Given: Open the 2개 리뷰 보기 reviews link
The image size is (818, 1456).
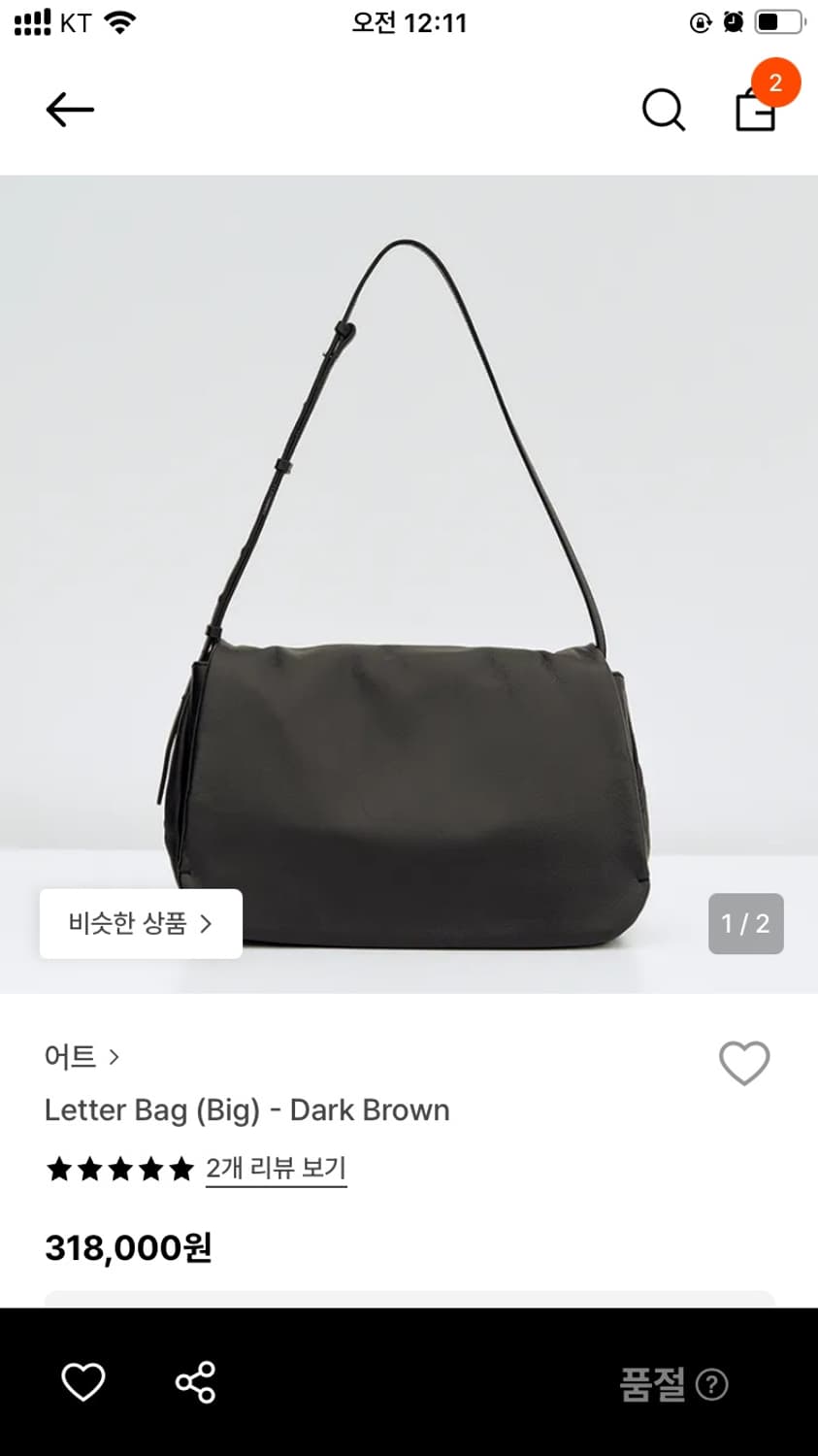Looking at the screenshot, I should [x=277, y=1169].
